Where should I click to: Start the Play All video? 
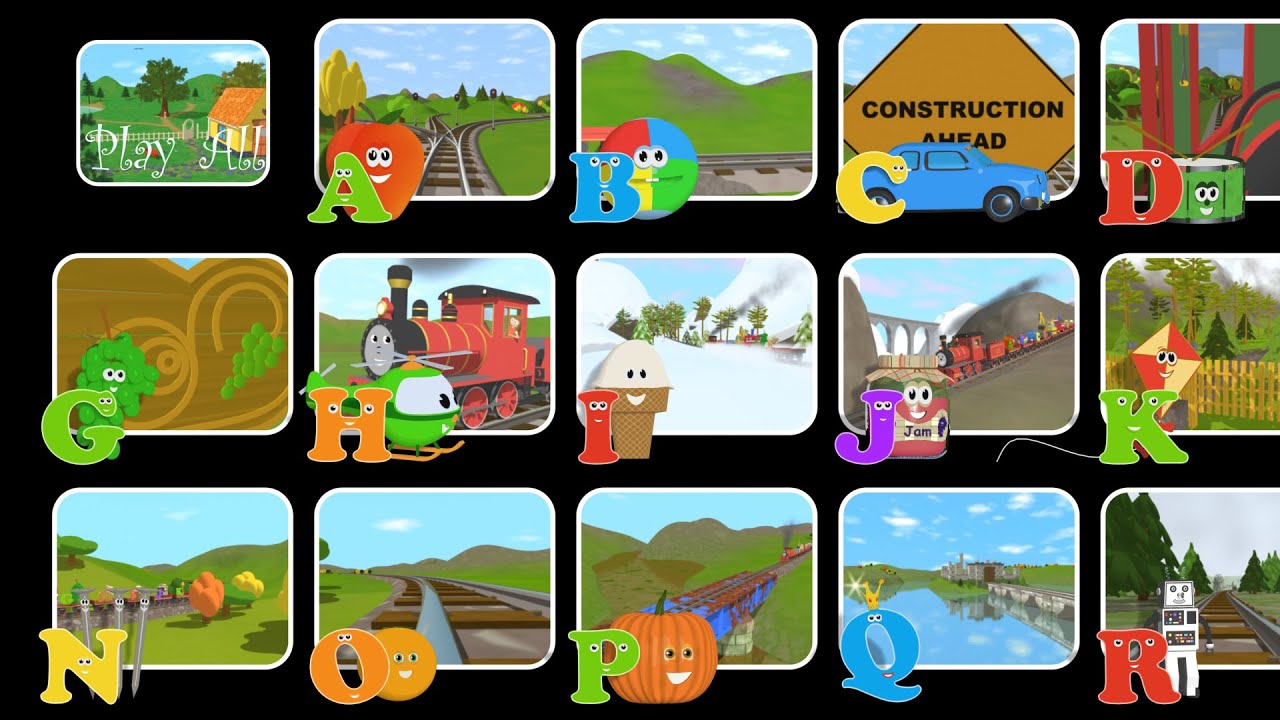pyautogui.click(x=173, y=113)
